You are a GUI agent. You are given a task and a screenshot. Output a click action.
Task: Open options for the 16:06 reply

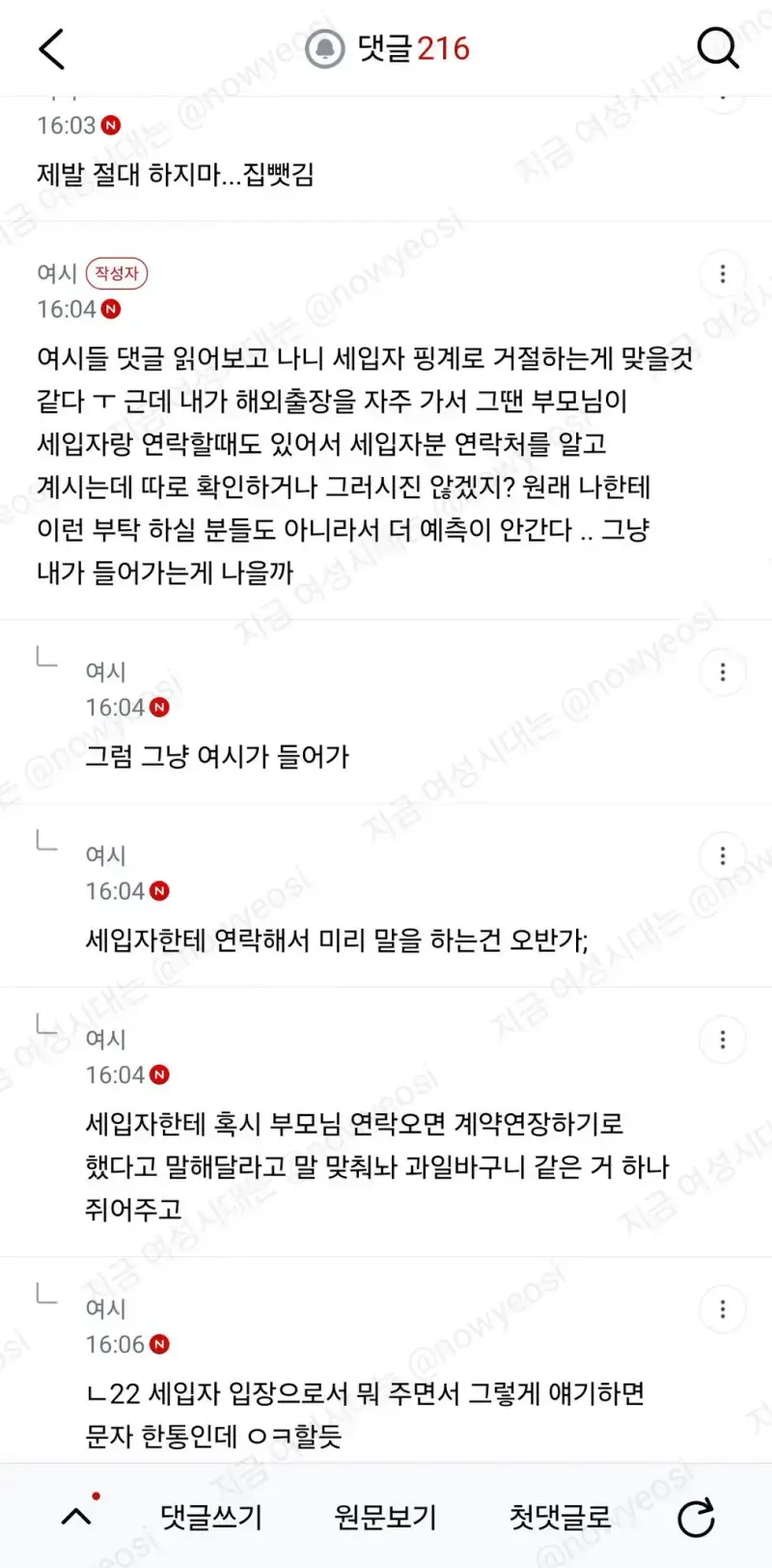click(x=723, y=1309)
